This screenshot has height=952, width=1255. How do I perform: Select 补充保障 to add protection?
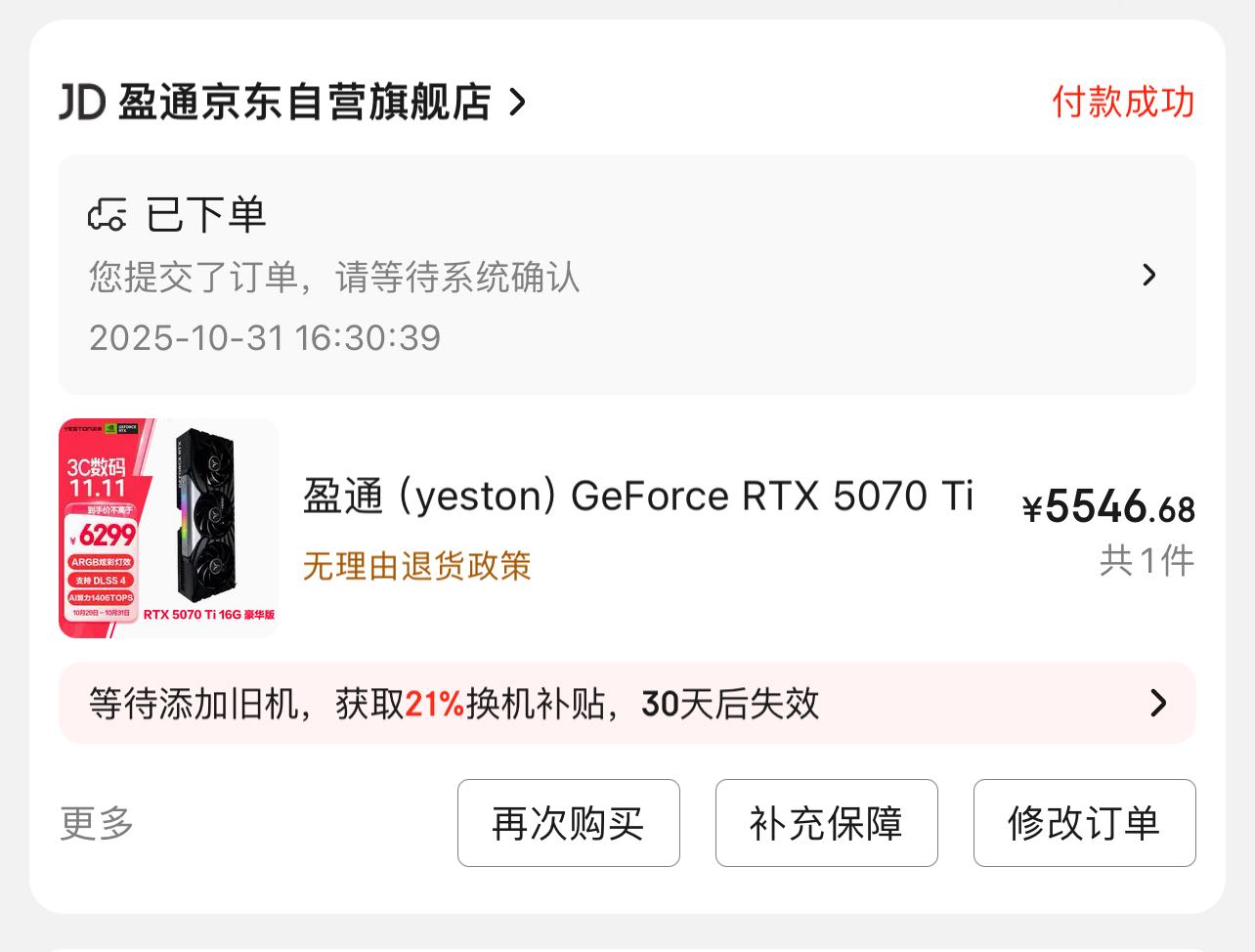tap(826, 823)
